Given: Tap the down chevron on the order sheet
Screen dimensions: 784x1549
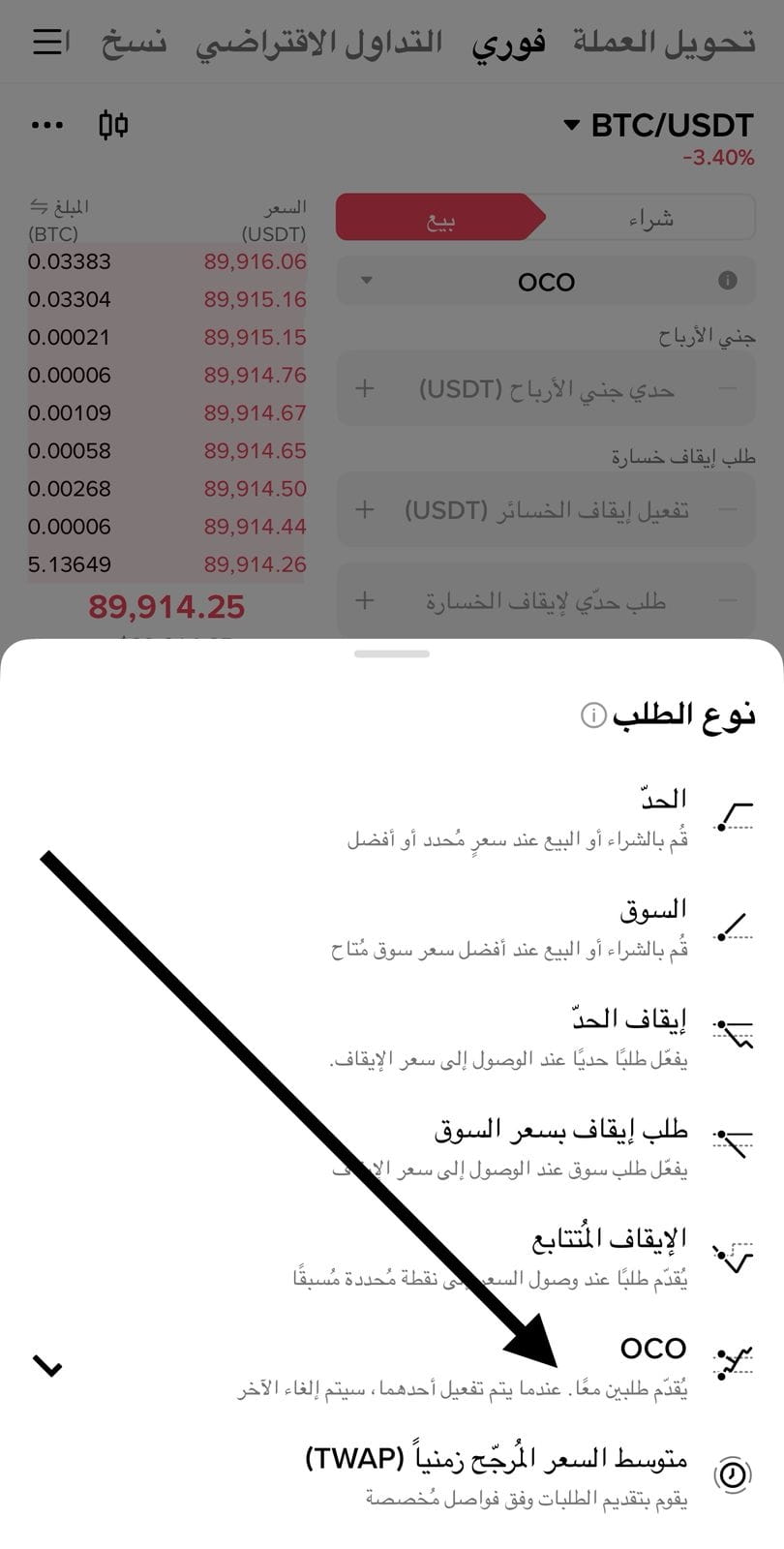Looking at the screenshot, I should (47, 1366).
